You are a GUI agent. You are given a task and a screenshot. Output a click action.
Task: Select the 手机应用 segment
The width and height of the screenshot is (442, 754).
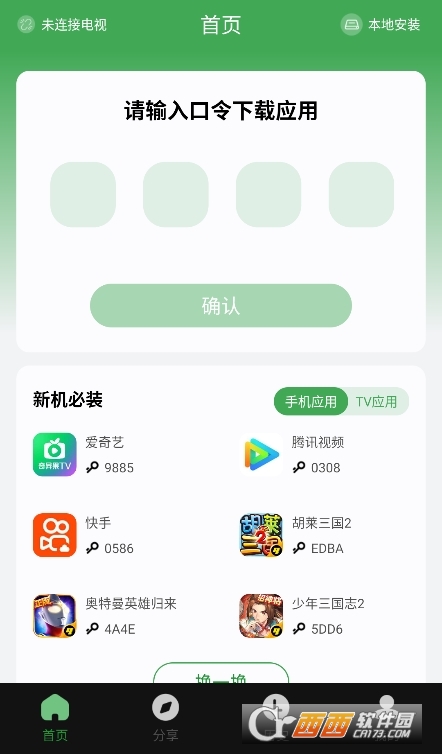pyautogui.click(x=311, y=402)
